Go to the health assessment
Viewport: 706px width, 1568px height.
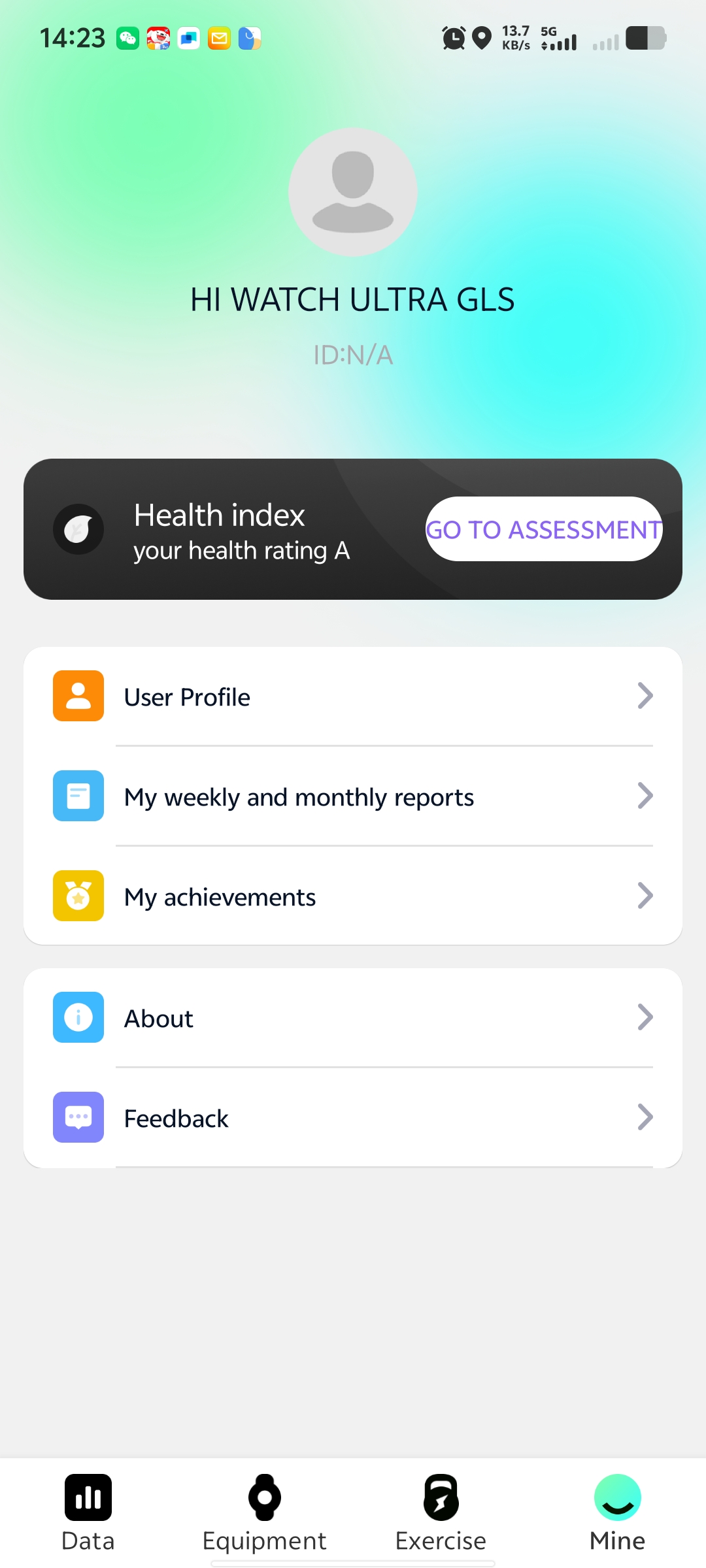544,529
